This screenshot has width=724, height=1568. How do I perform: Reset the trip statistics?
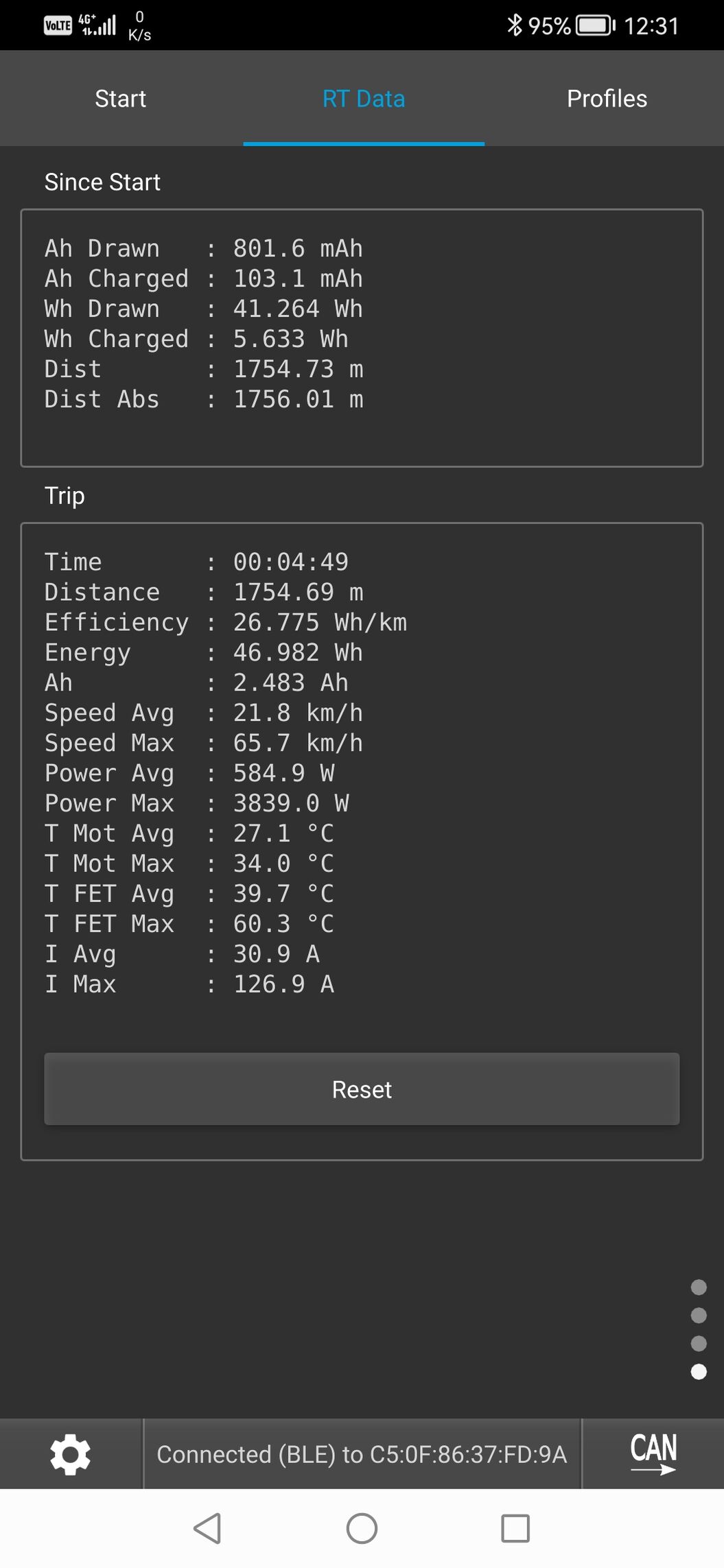(362, 1089)
